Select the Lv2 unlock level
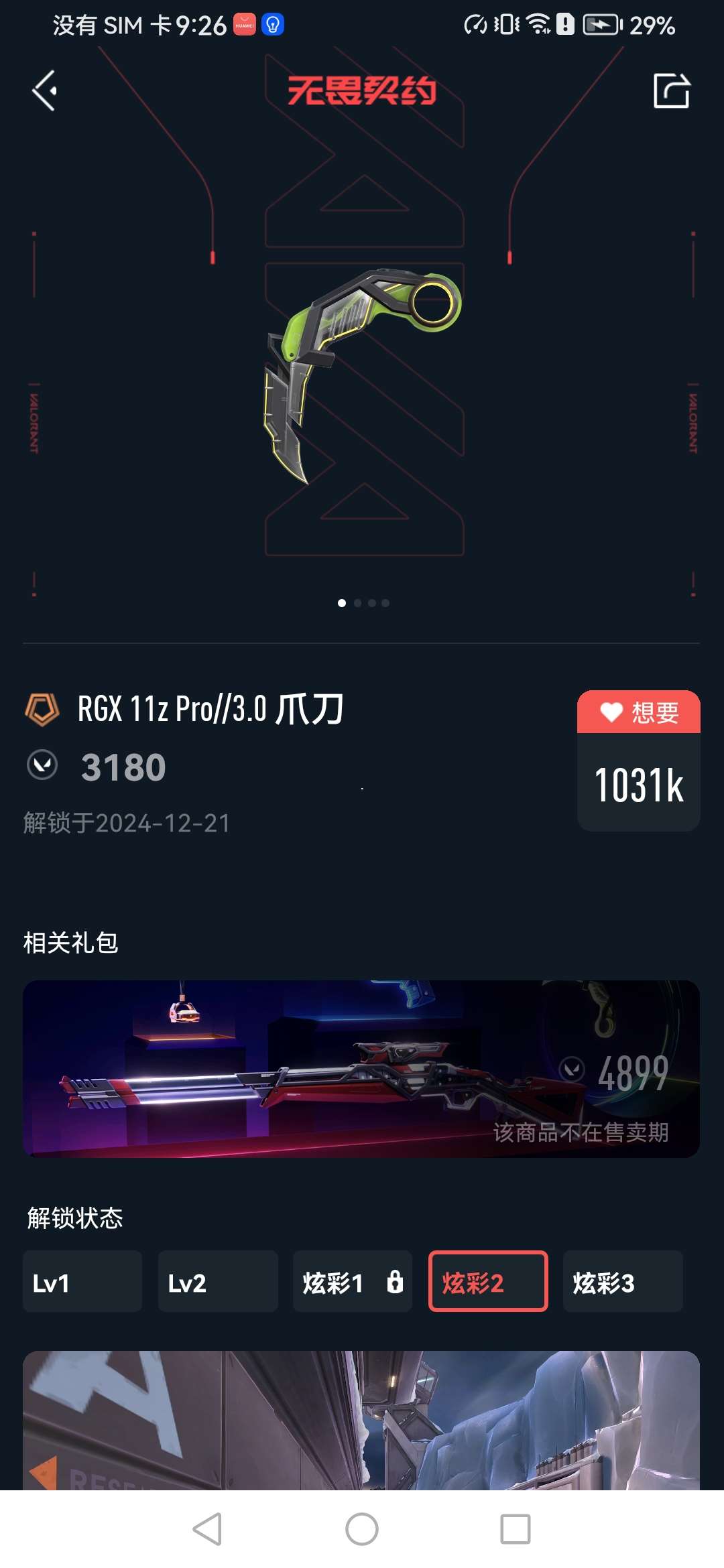724x1568 pixels. [x=217, y=1281]
